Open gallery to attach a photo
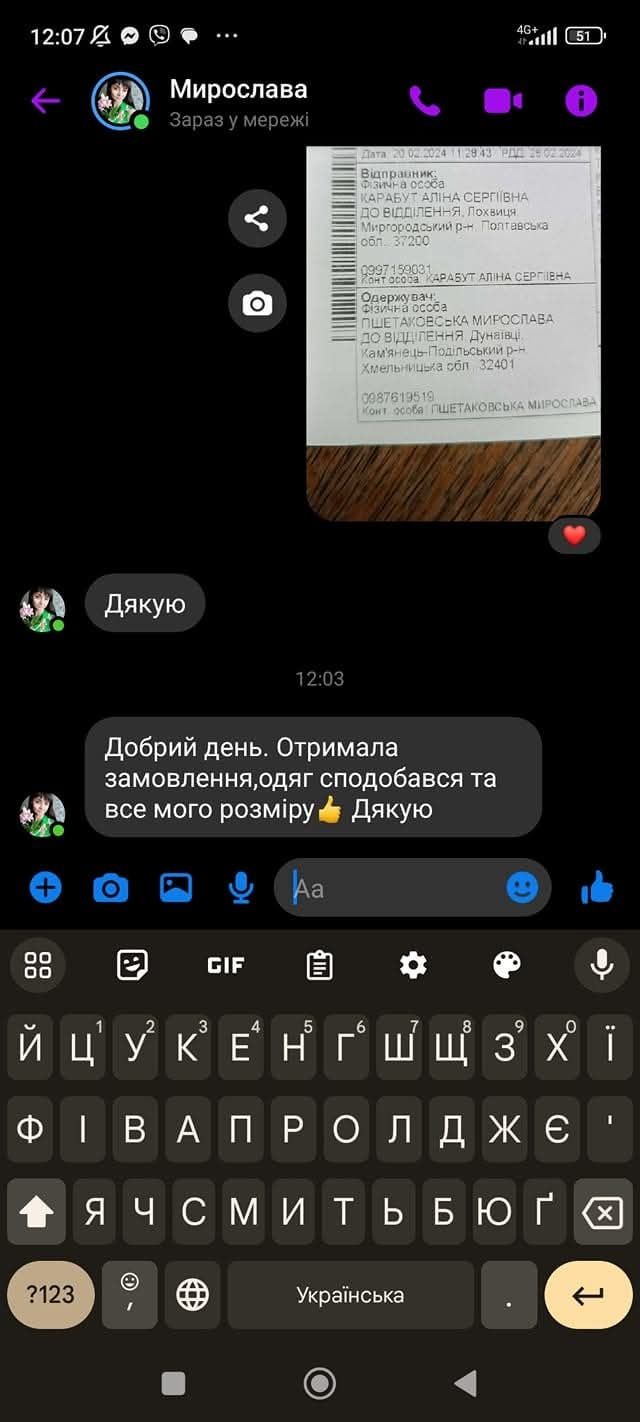640x1422 pixels. click(176, 887)
